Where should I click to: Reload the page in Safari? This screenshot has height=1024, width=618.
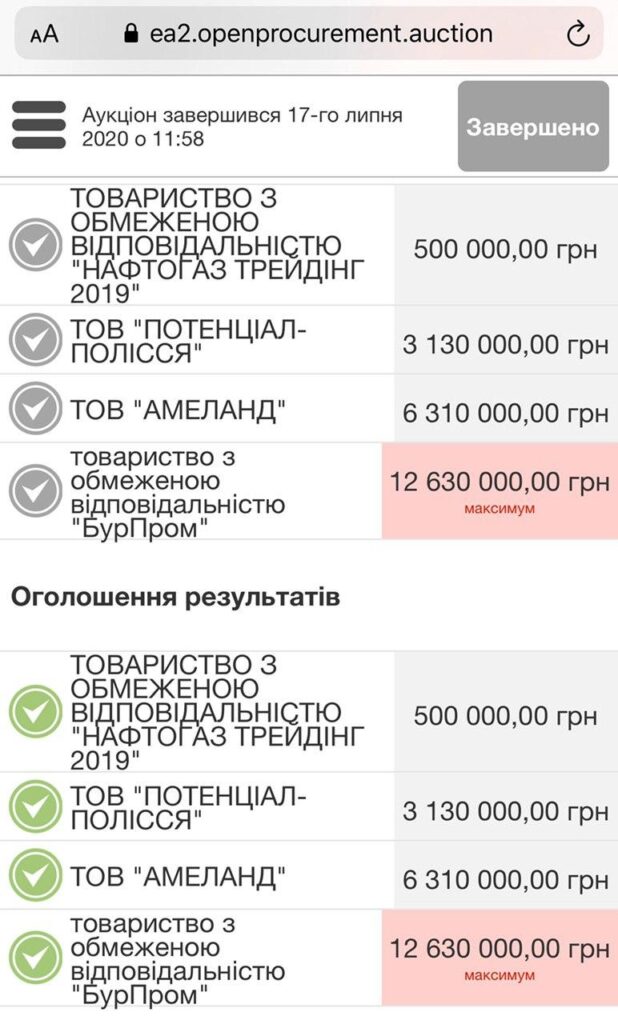pyautogui.click(x=577, y=35)
